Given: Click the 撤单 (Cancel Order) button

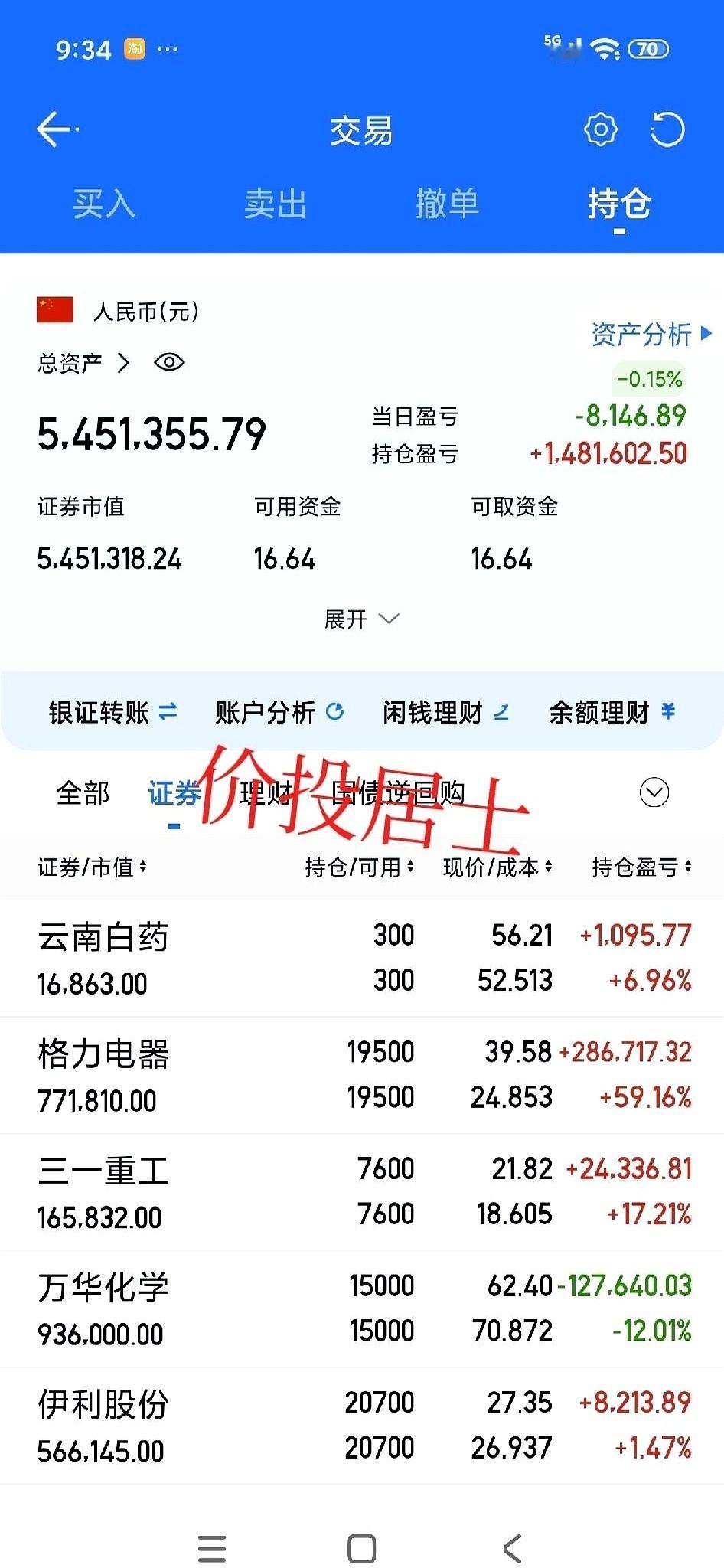Looking at the screenshot, I should (x=450, y=204).
